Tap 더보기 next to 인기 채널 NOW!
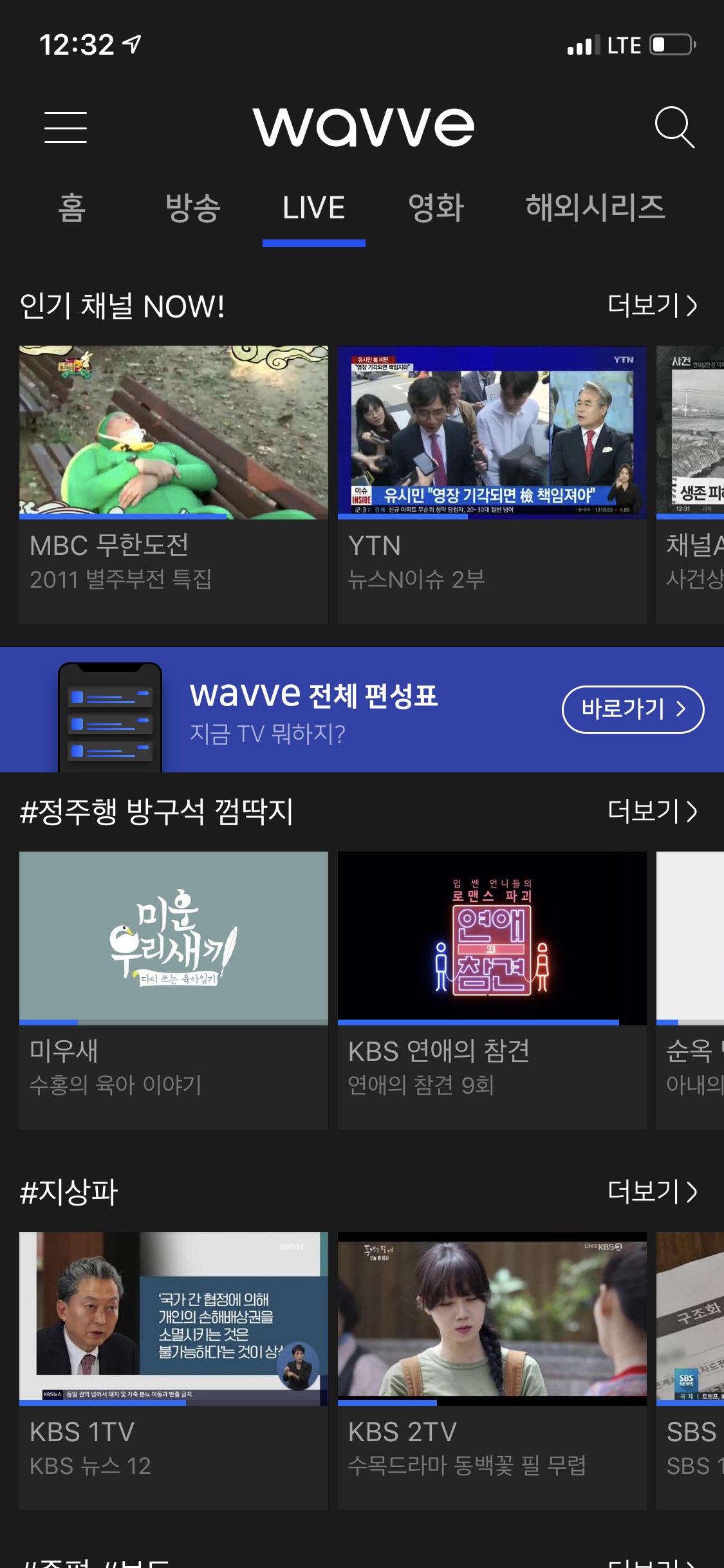Image resolution: width=724 pixels, height=1568 pixels. (x=652, y=305)
